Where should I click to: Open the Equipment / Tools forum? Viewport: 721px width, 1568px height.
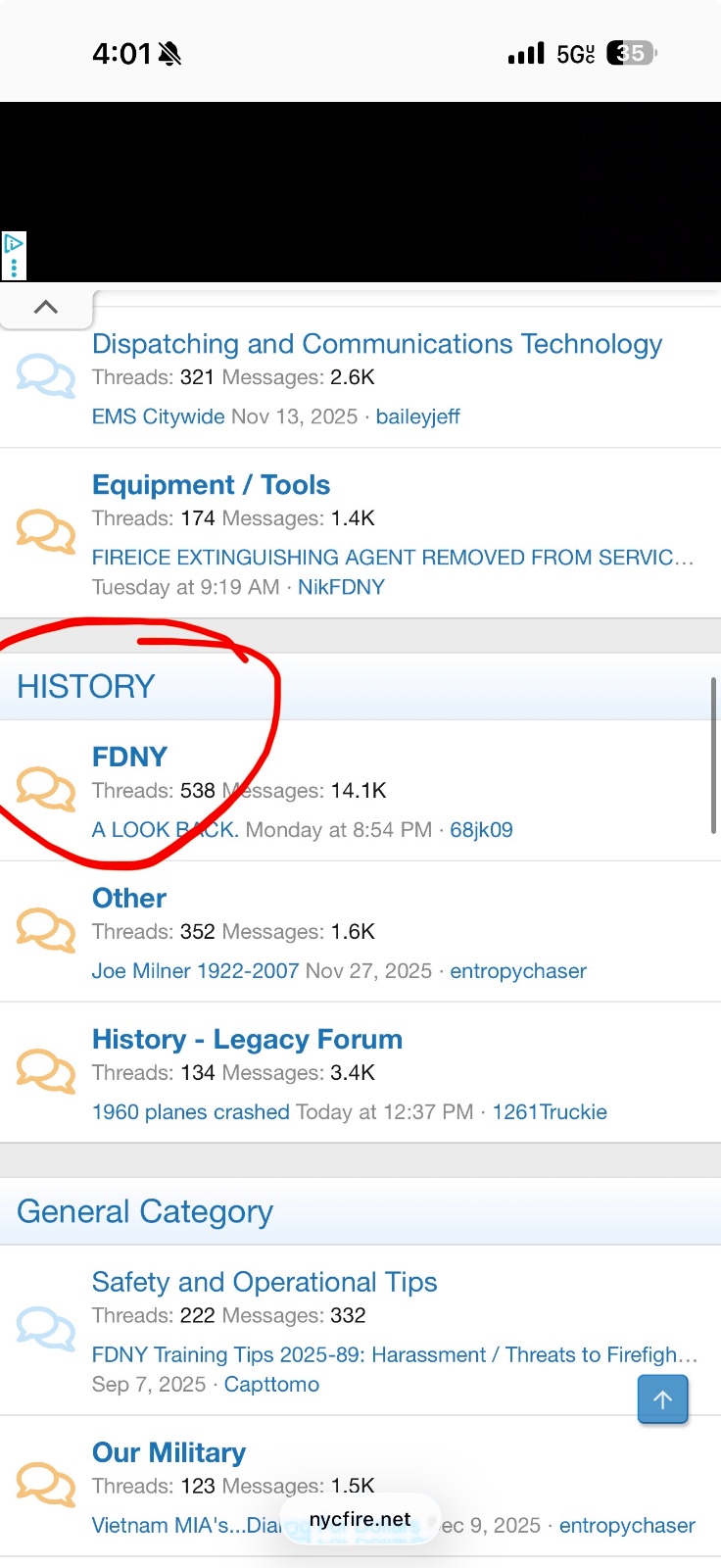(211, 485)
